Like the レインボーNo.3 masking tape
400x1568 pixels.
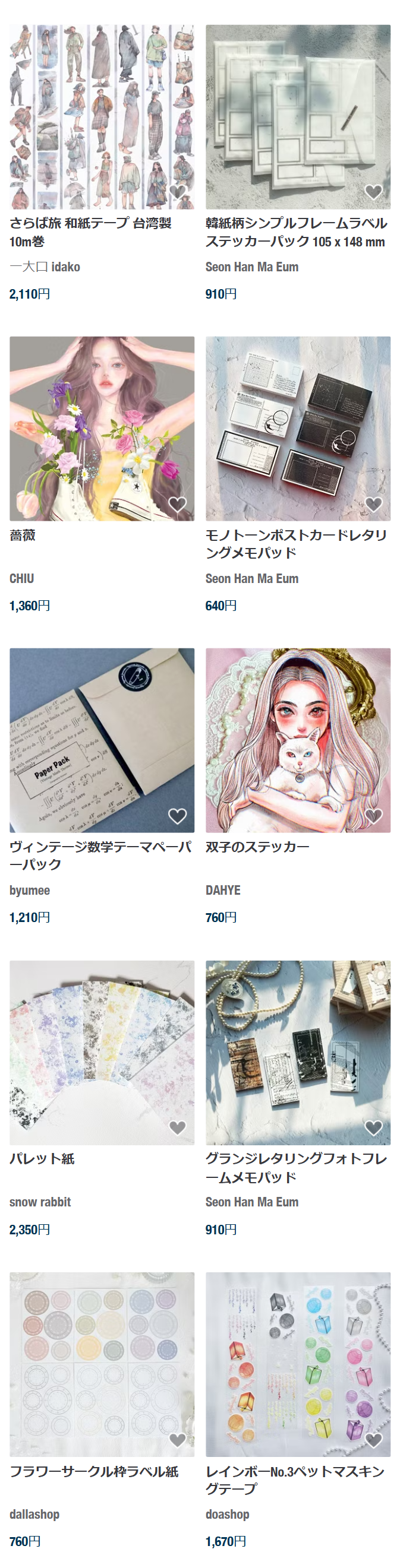coord(373,1440)
